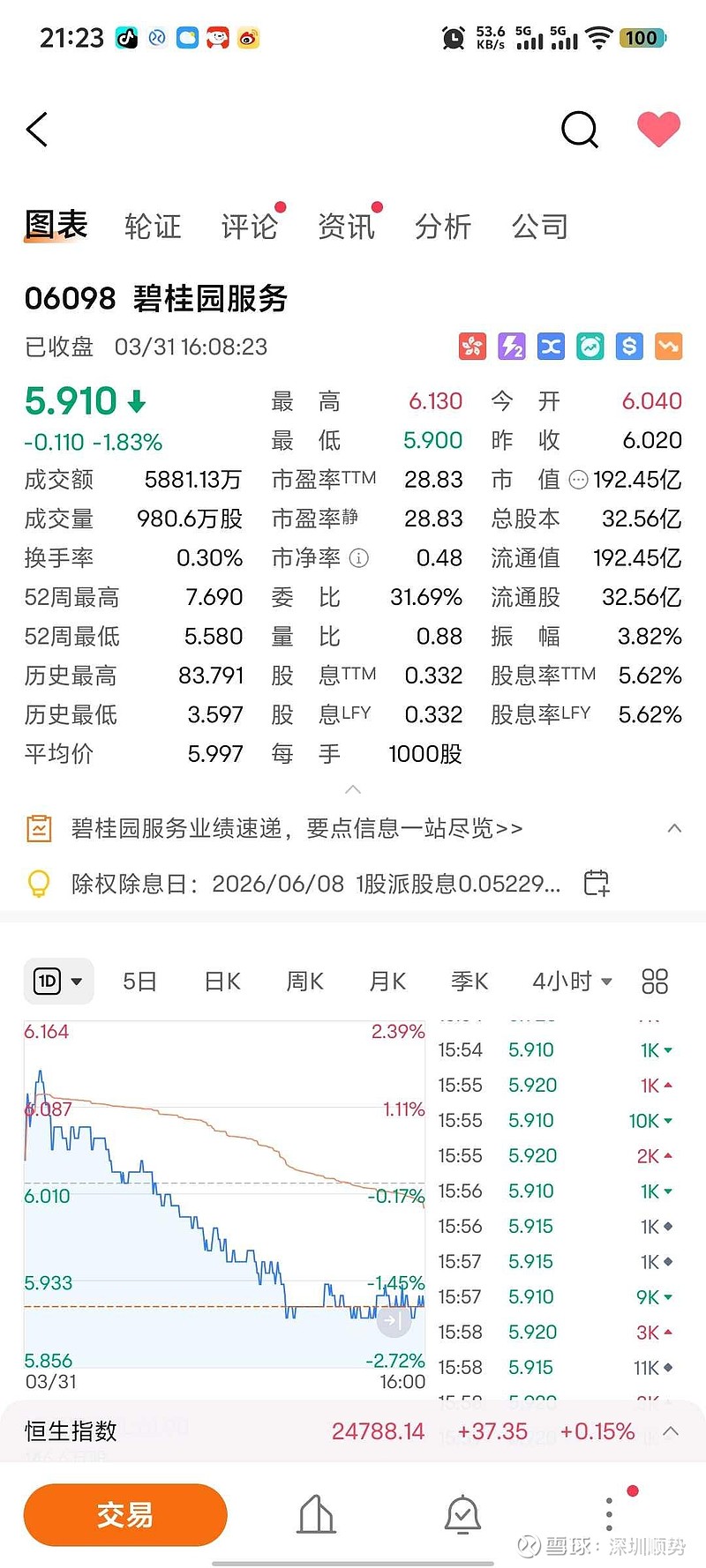
Task: Expand the 1D timeframe dropdown
Action: (58, 981)
